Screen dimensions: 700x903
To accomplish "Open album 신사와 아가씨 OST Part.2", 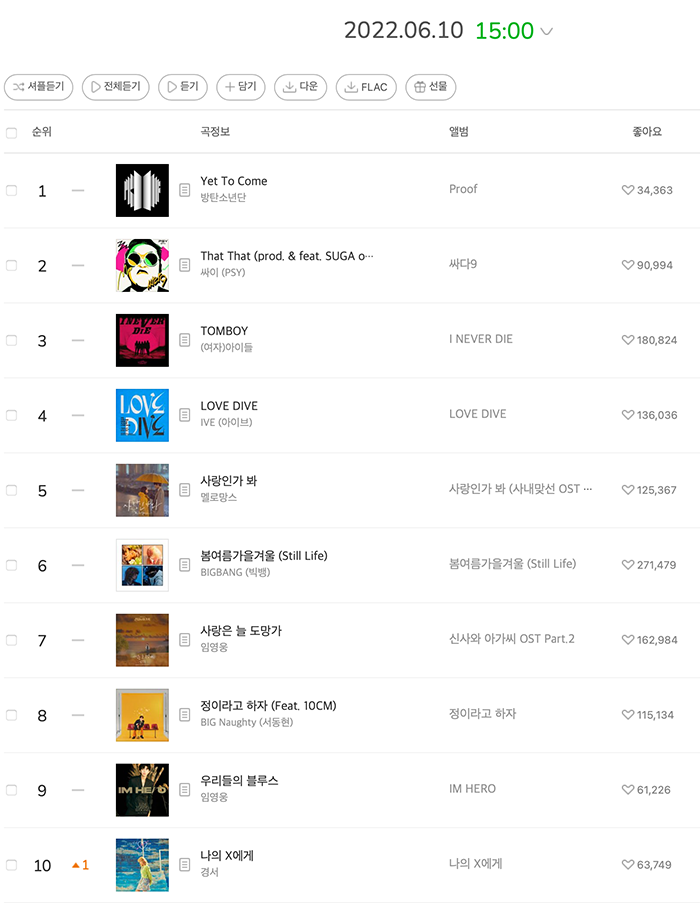I will [512, 639].
